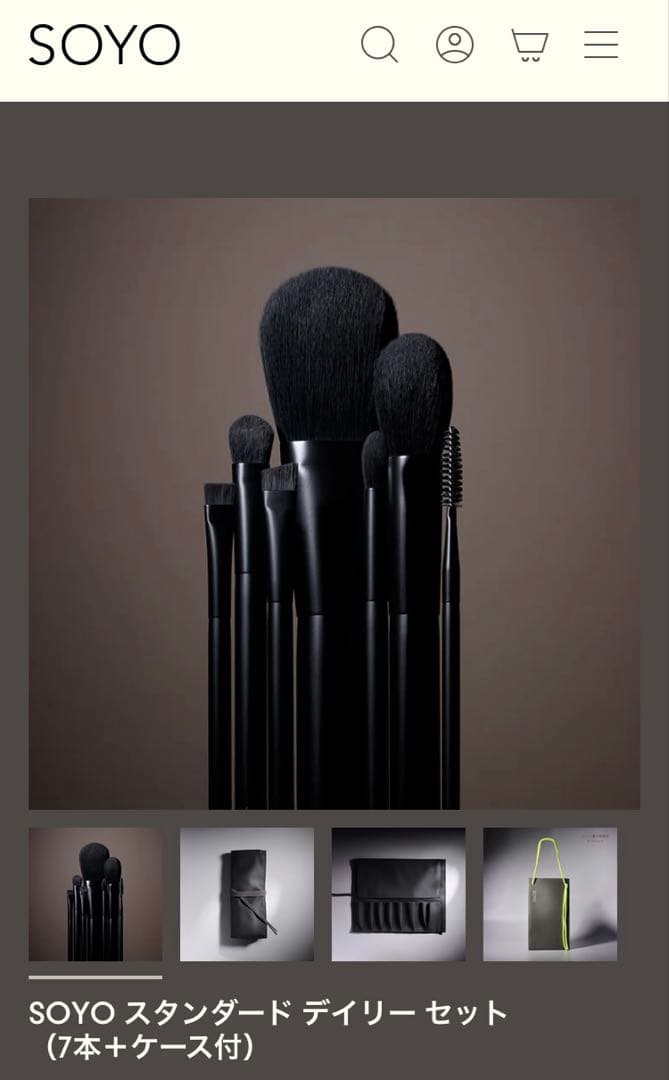The height and width of the screenshot is (1080, 669).
Task: View the open brush case thumbnail
Action: [x=398, y=894]
